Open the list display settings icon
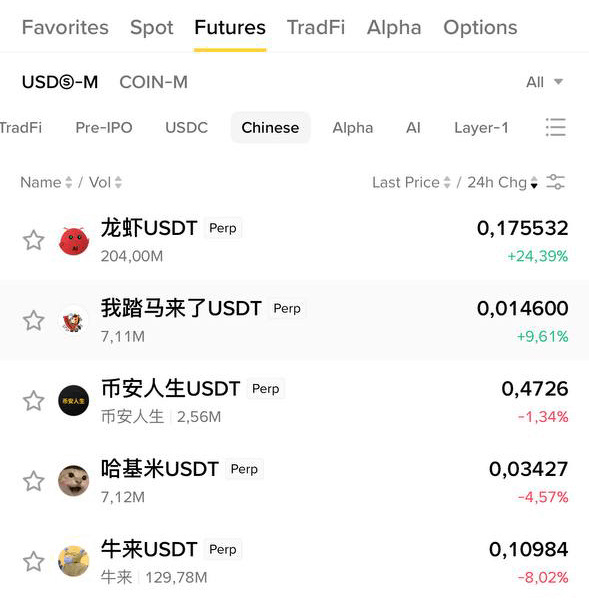The image size is (589, 606). point(555,182)
